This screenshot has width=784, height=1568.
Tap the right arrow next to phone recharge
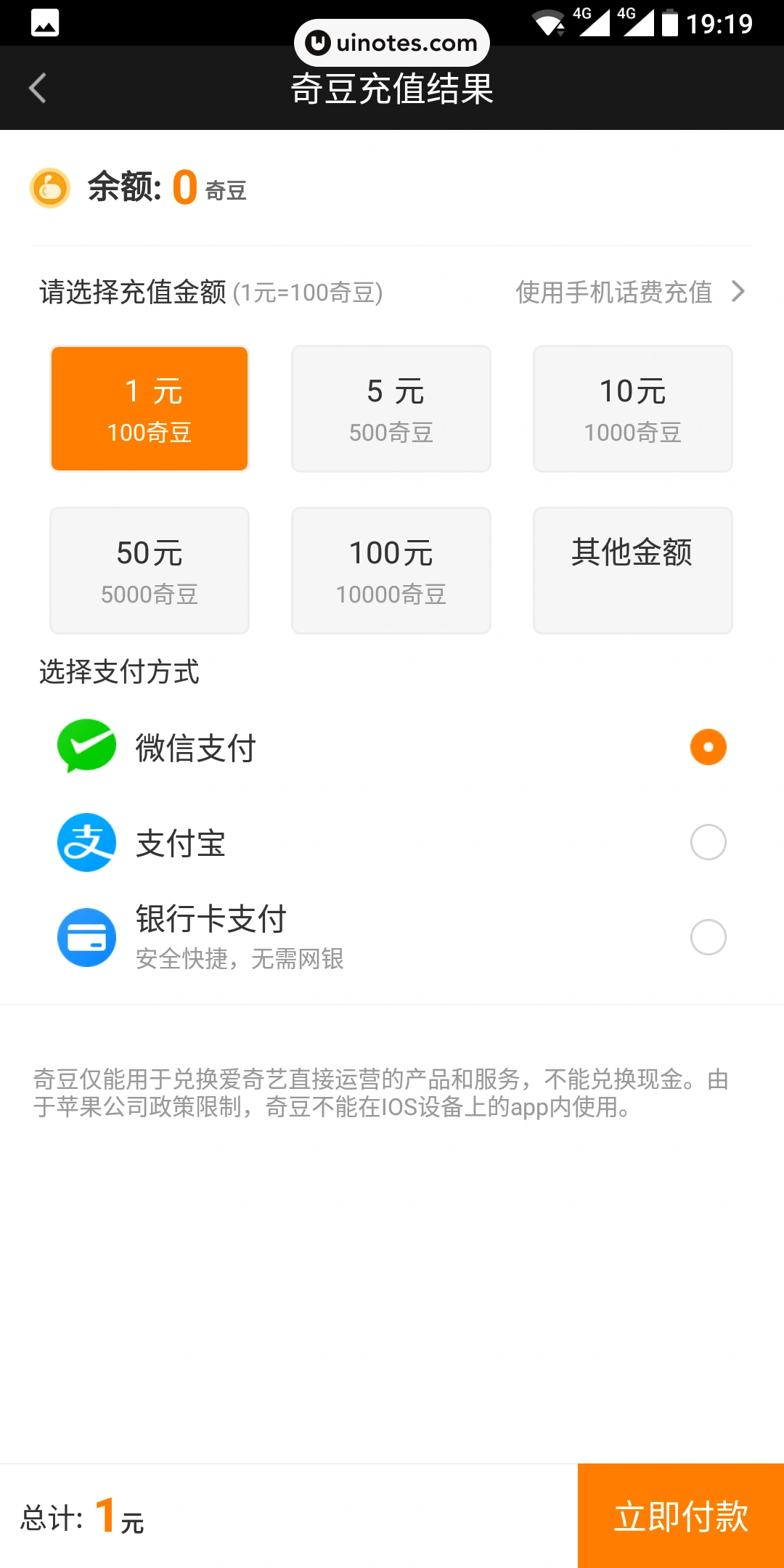tap(738, 292)
